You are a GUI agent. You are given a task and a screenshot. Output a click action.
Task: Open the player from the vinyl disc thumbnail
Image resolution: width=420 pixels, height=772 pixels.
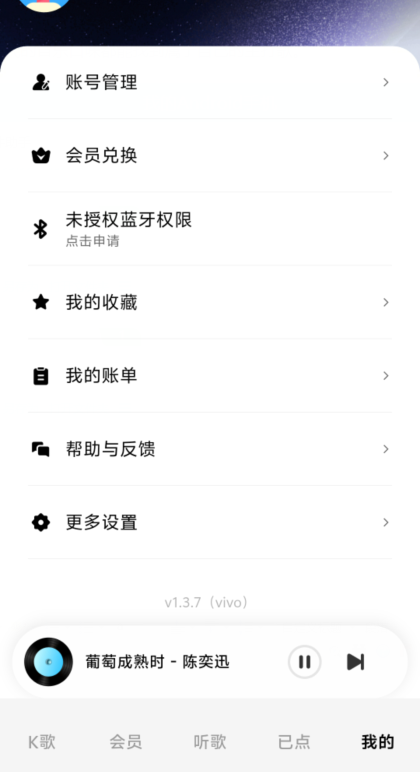48,662
